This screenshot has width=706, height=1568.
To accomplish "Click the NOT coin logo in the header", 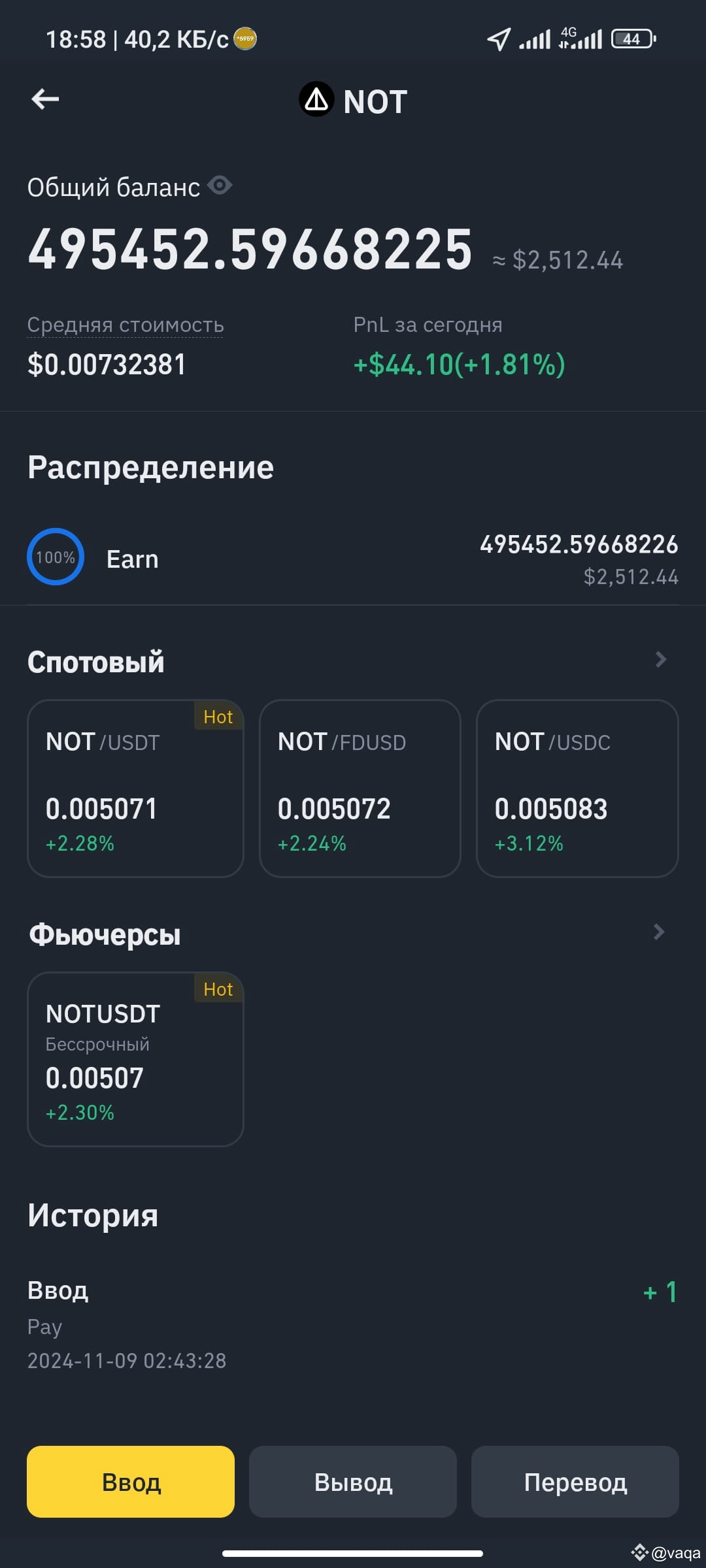I will [316, 100].
